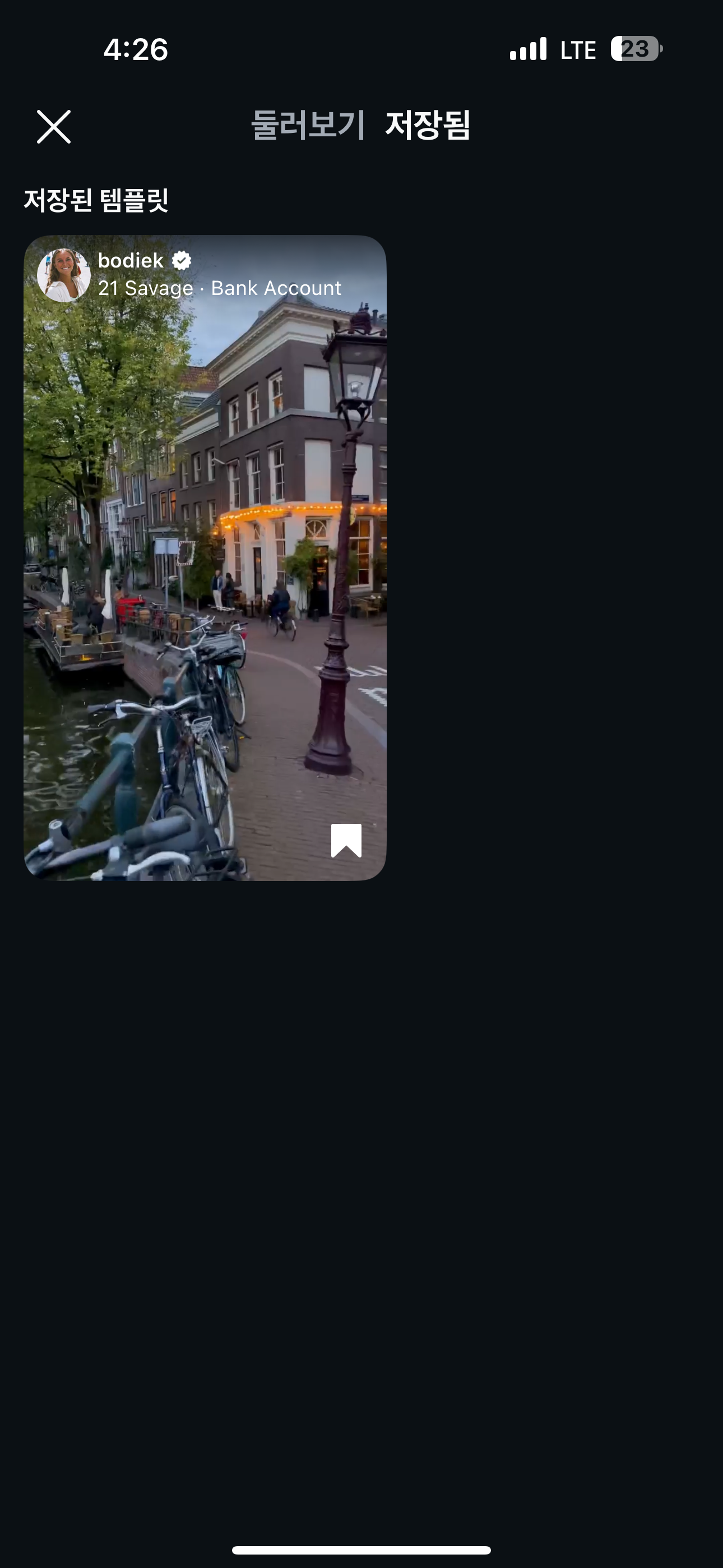The height and width of the screenshot is (1568, 723).
Task: Unsave bodiek's template via bookmark icon
Action: pyautogui.click(x=346, y=841)
